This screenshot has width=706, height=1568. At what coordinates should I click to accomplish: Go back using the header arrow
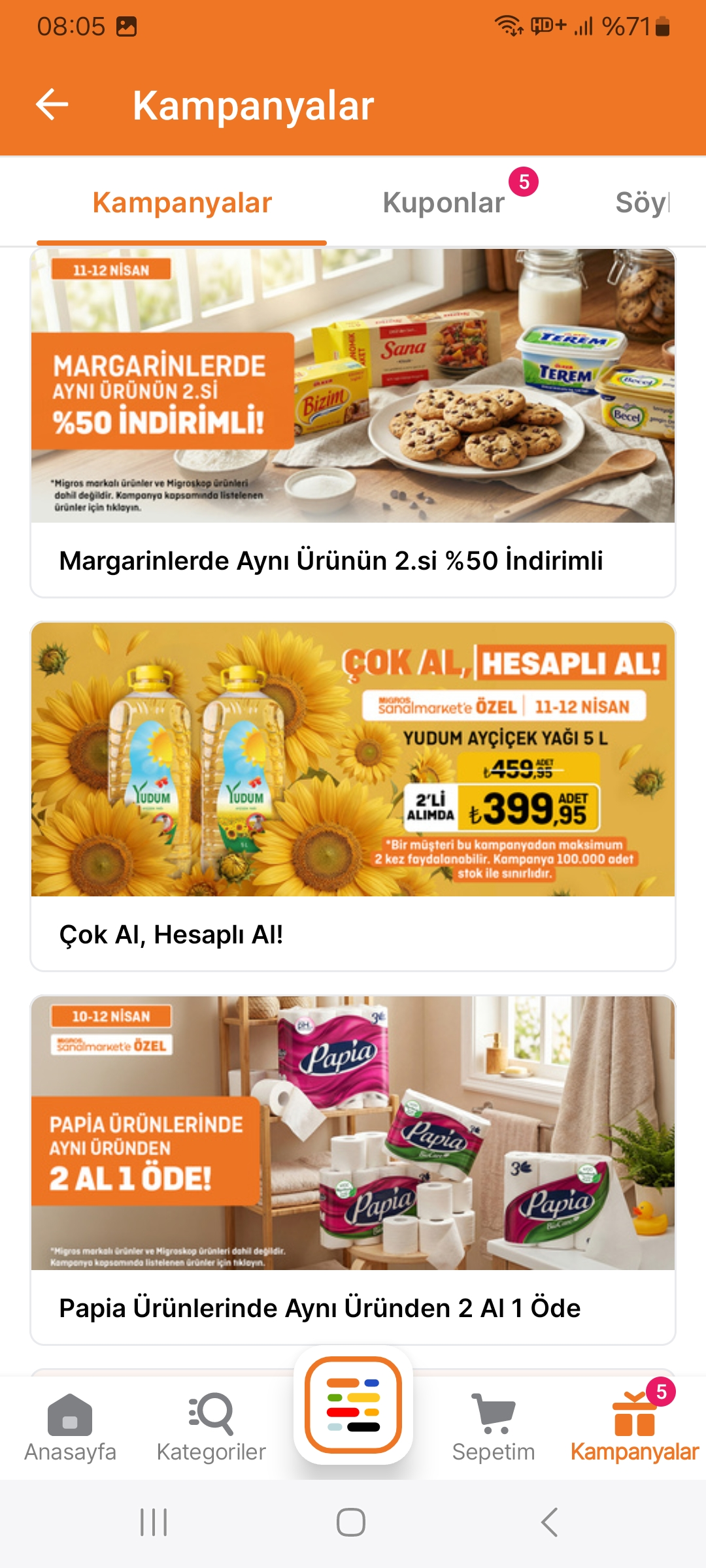[x=52, y=105]
